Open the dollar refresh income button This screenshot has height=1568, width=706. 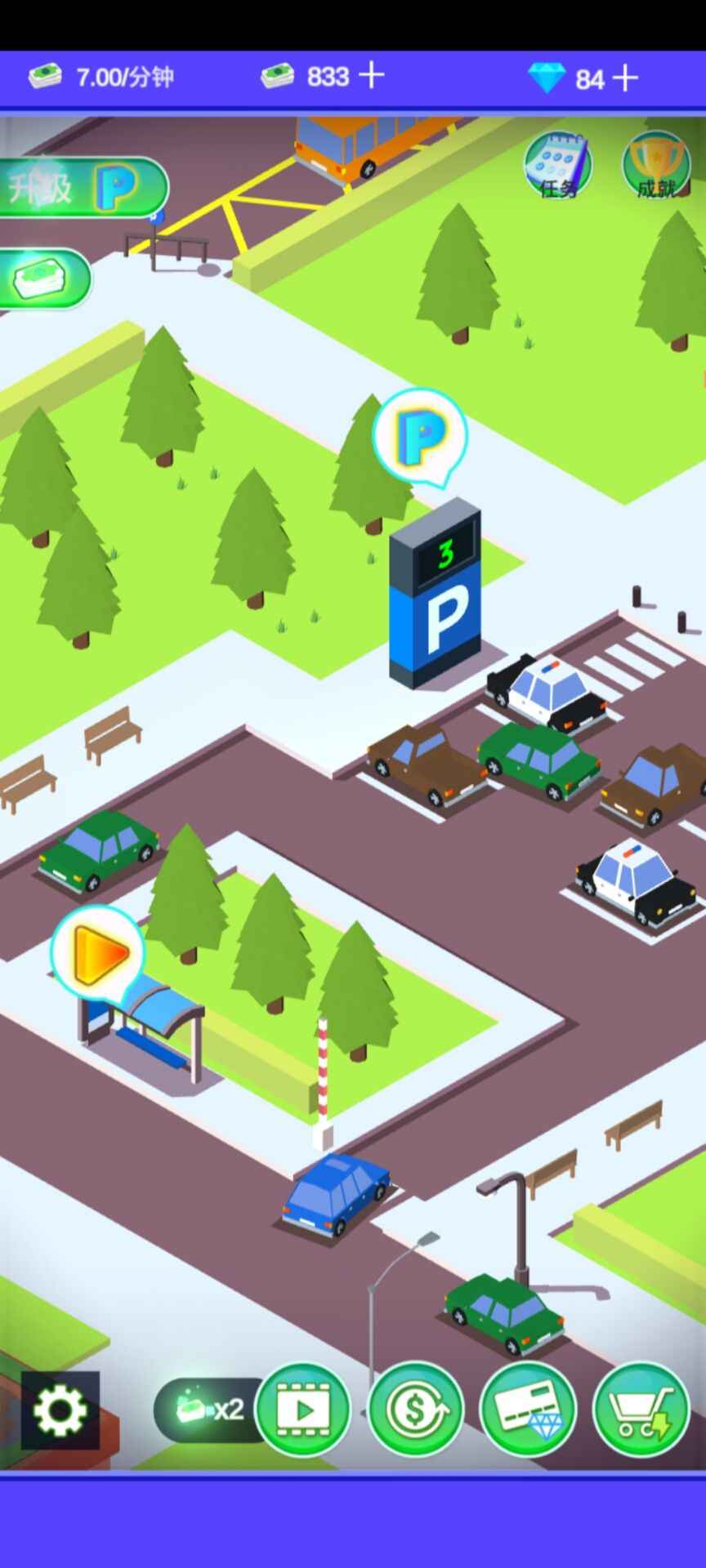pyautogui.click(x=416, y=1410)
